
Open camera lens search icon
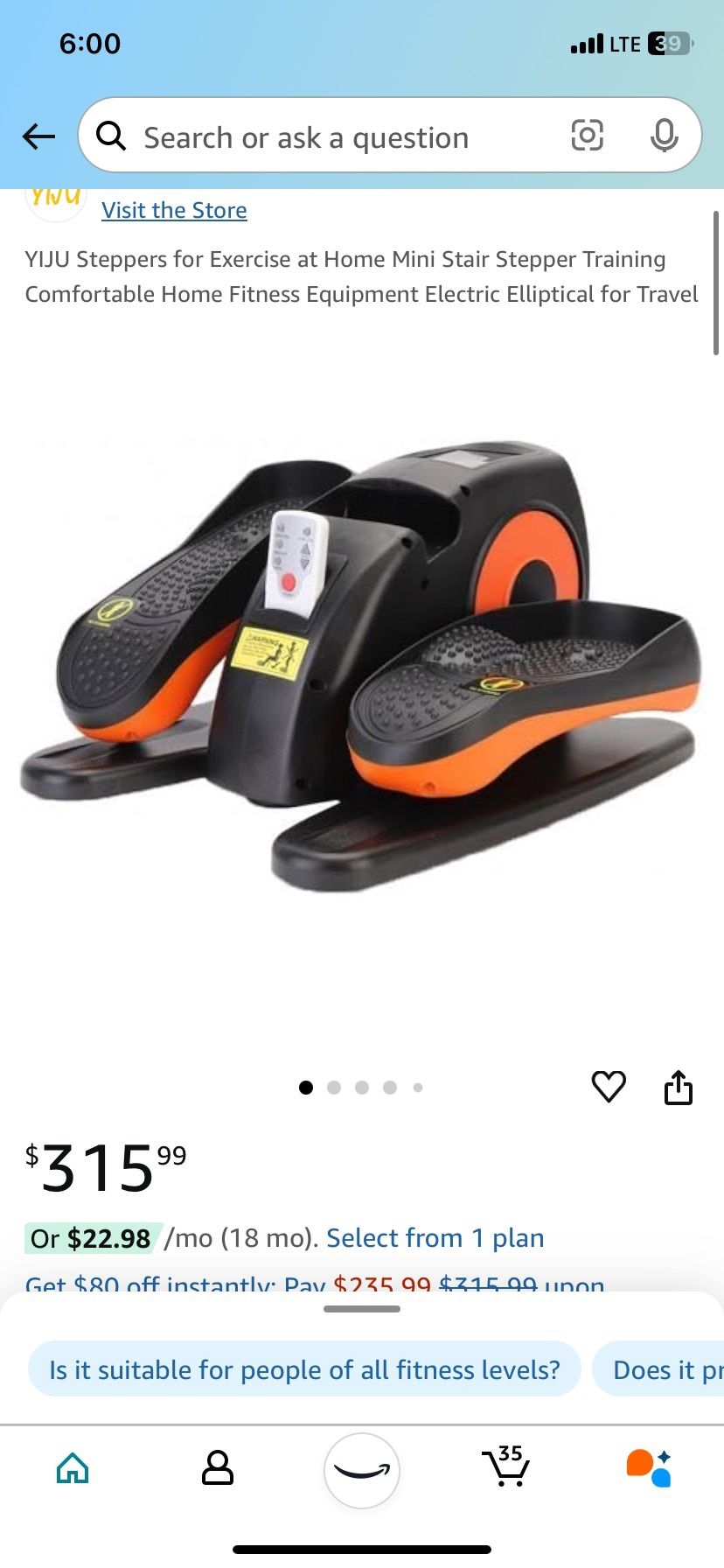[587, 136]
